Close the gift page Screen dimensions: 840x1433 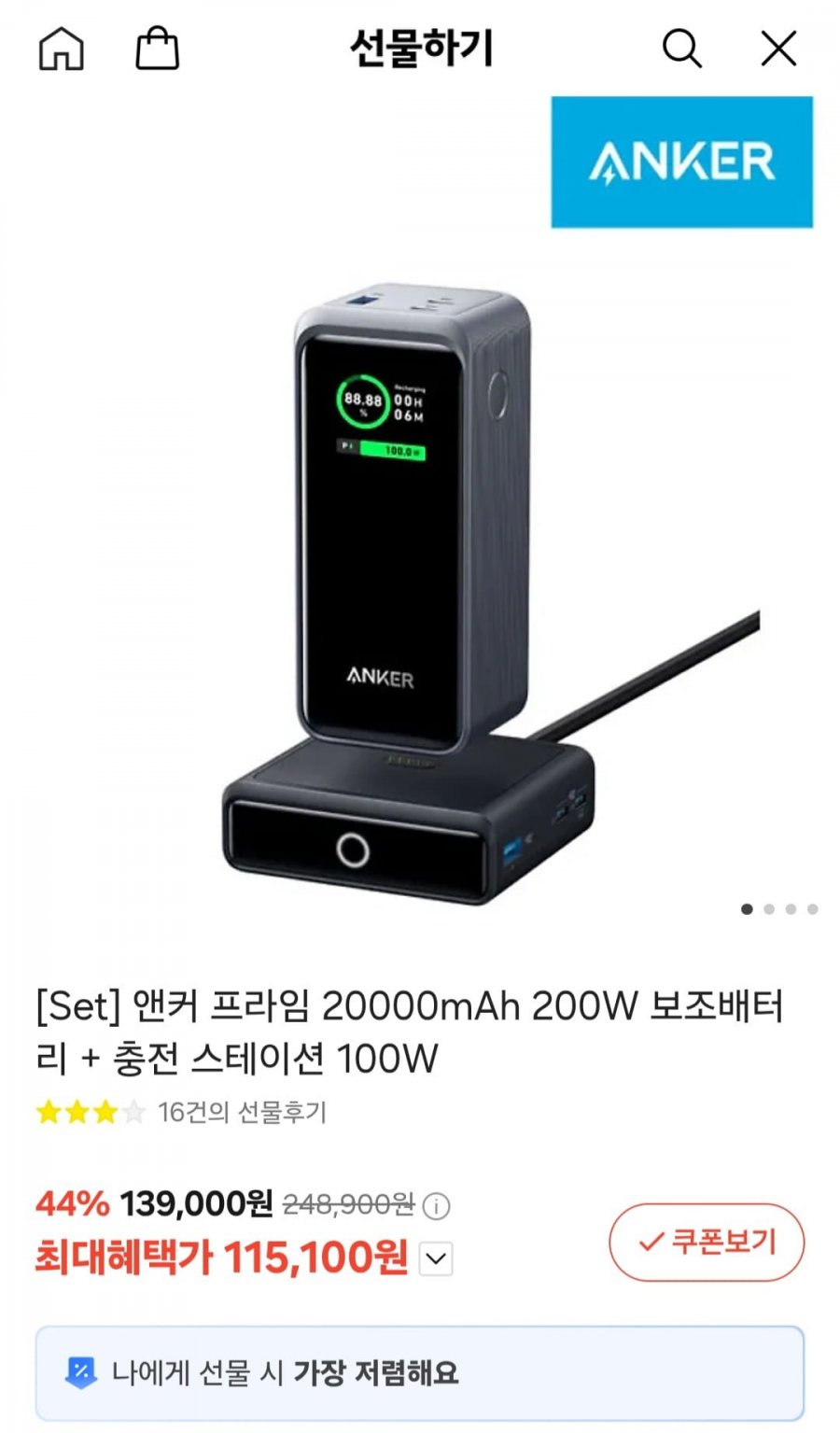(778, 49)
